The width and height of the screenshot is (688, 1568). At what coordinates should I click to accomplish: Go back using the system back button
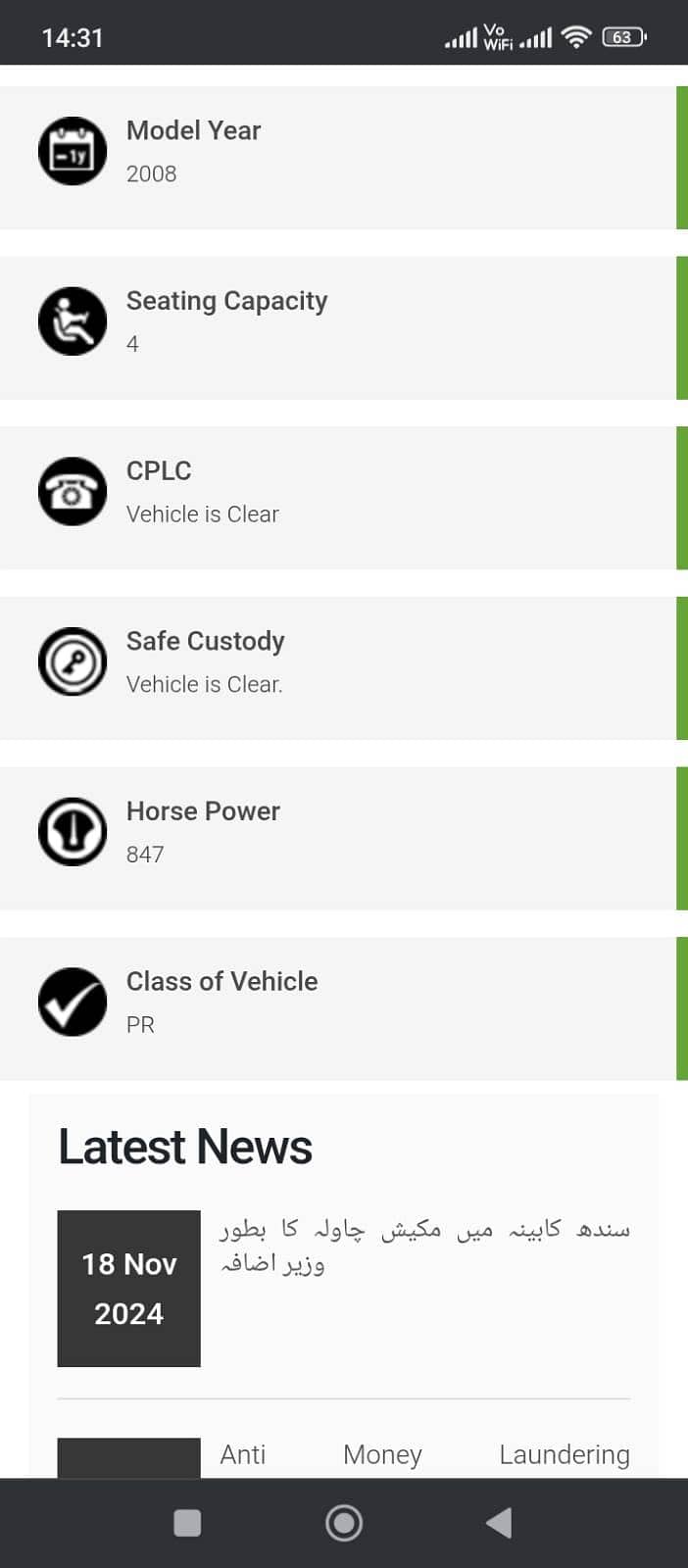tap(499, 1523)
